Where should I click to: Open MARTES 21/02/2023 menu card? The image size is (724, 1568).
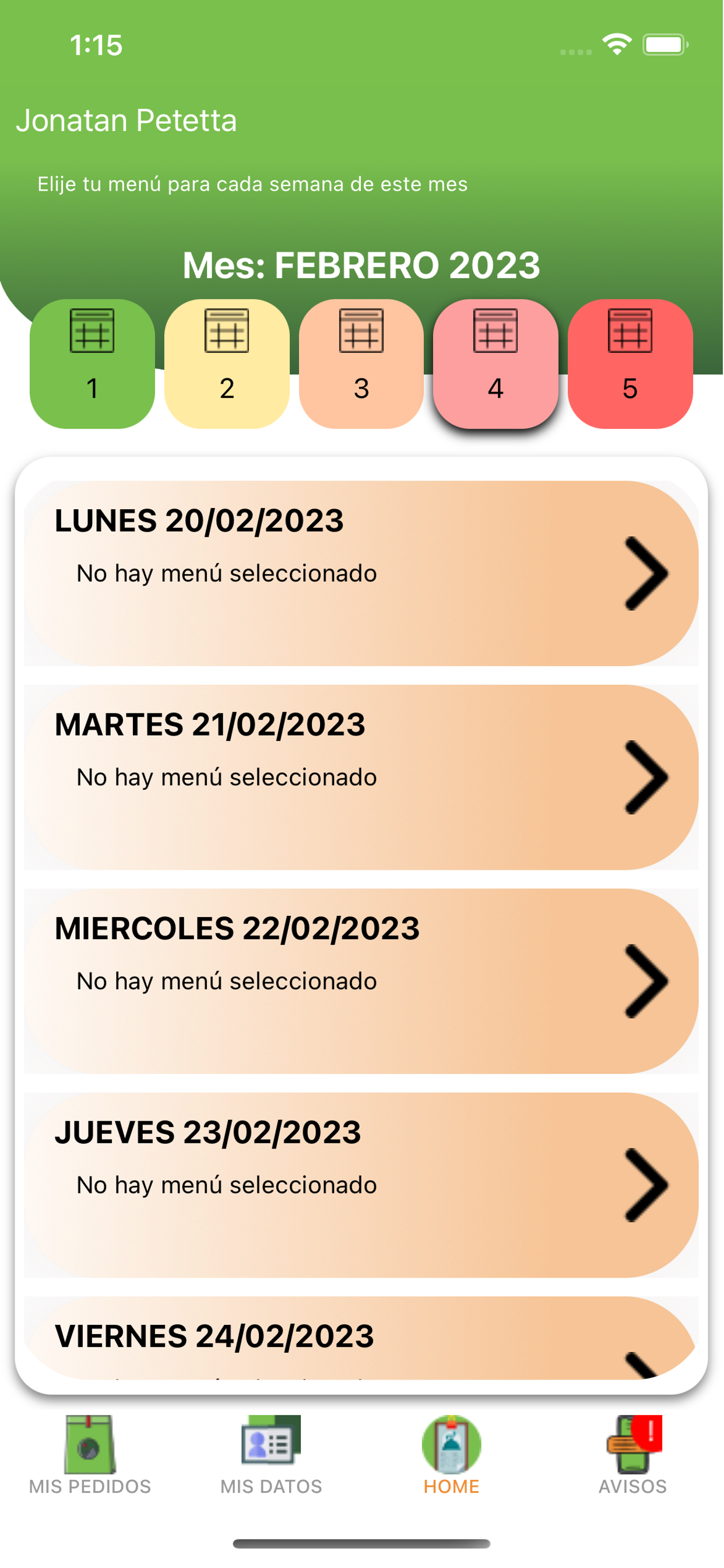pyautogui.click(x=361, y=778)
